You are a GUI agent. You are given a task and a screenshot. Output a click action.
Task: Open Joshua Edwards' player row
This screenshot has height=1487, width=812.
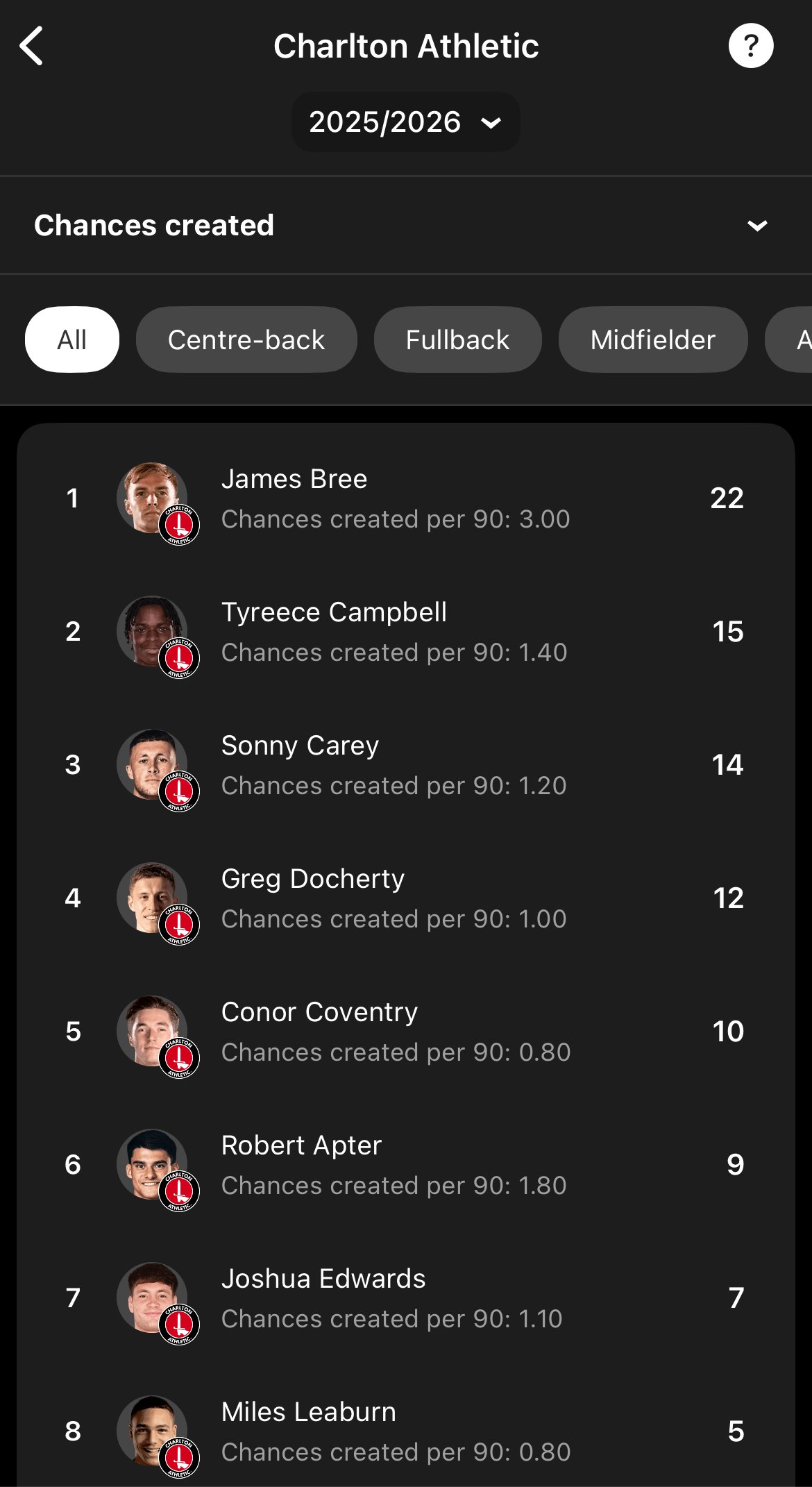(x=405, y=1298)
